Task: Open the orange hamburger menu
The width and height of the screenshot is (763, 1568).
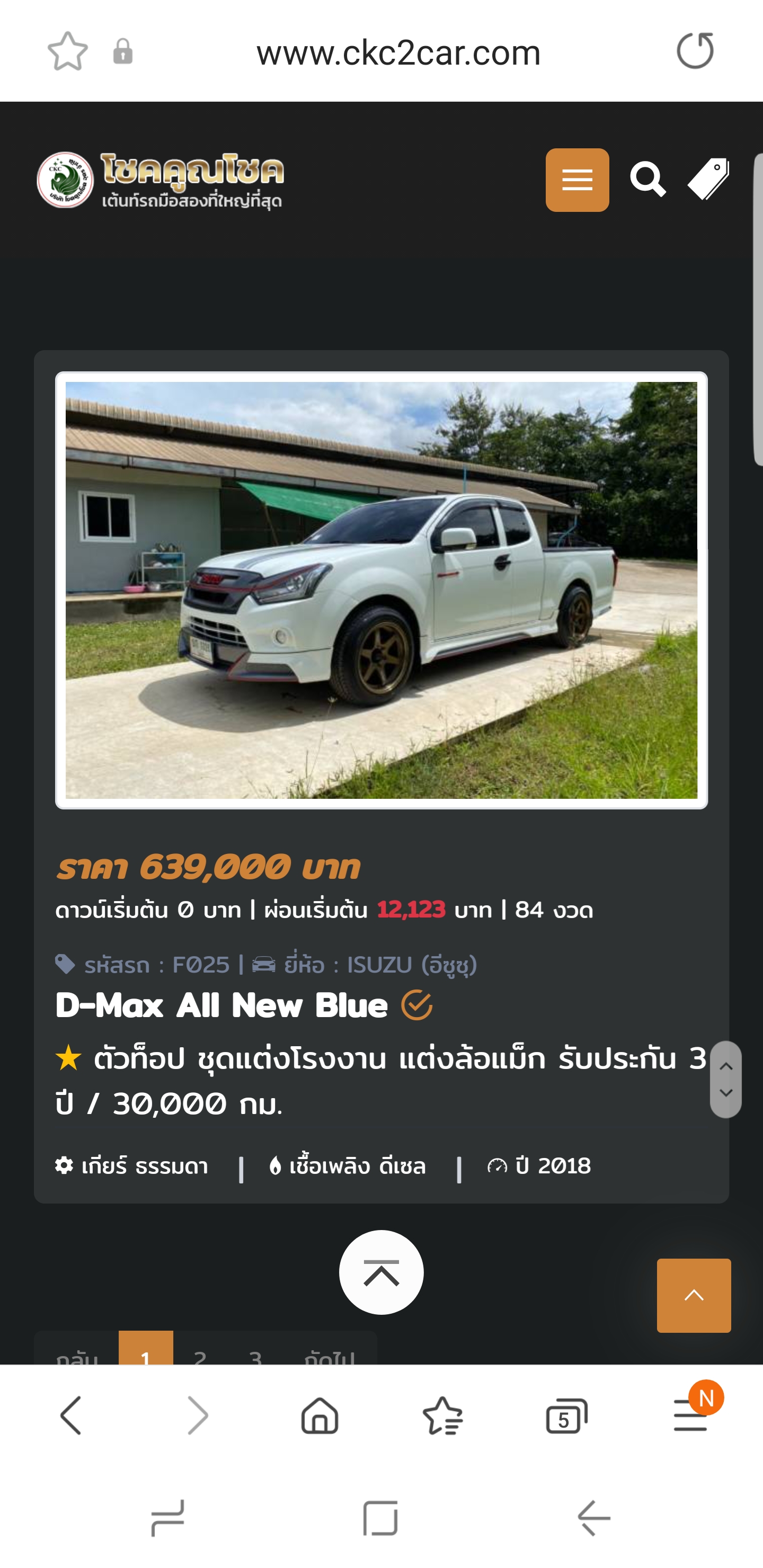Action: 576,180
